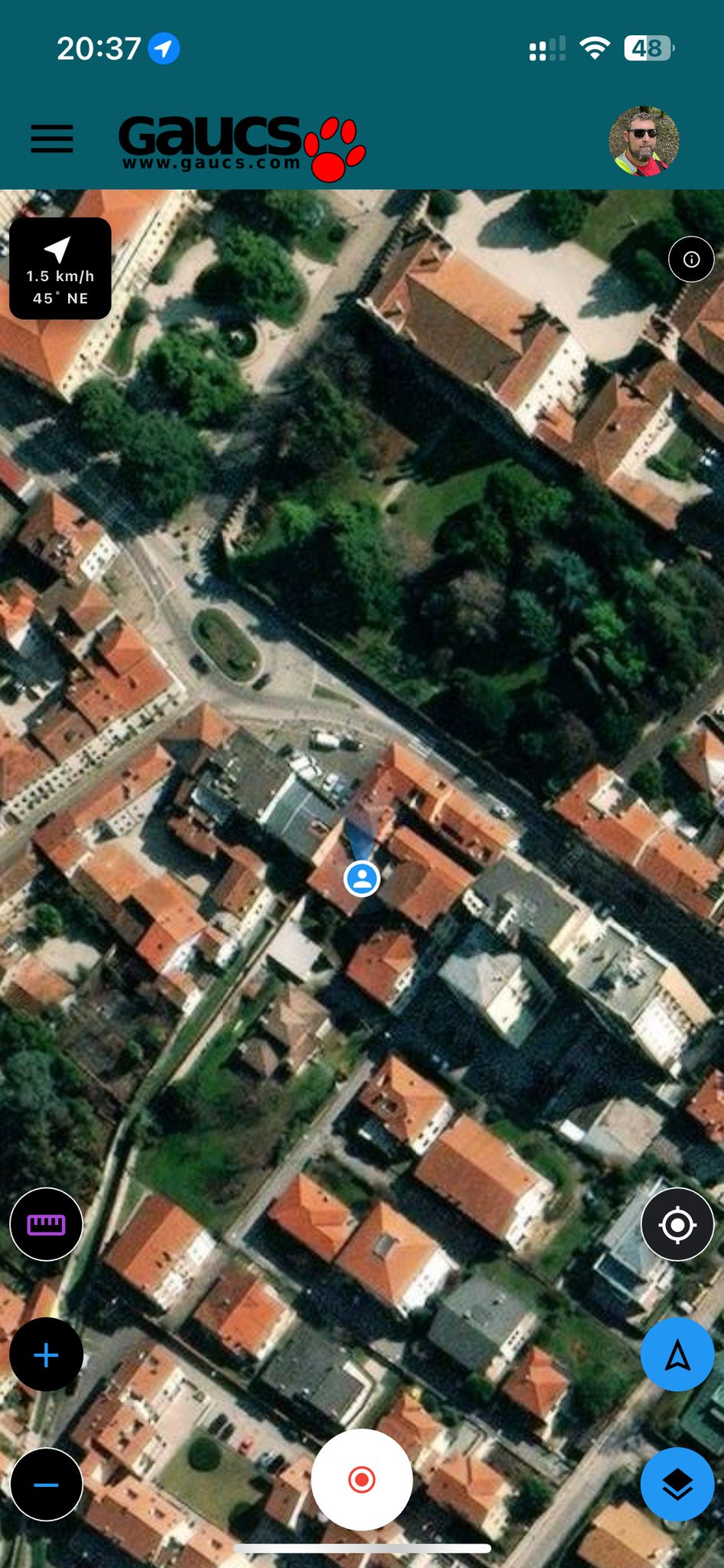724x1568 pixels.
Task: Zoom in with the plus button
Action: click(46, 1354)
